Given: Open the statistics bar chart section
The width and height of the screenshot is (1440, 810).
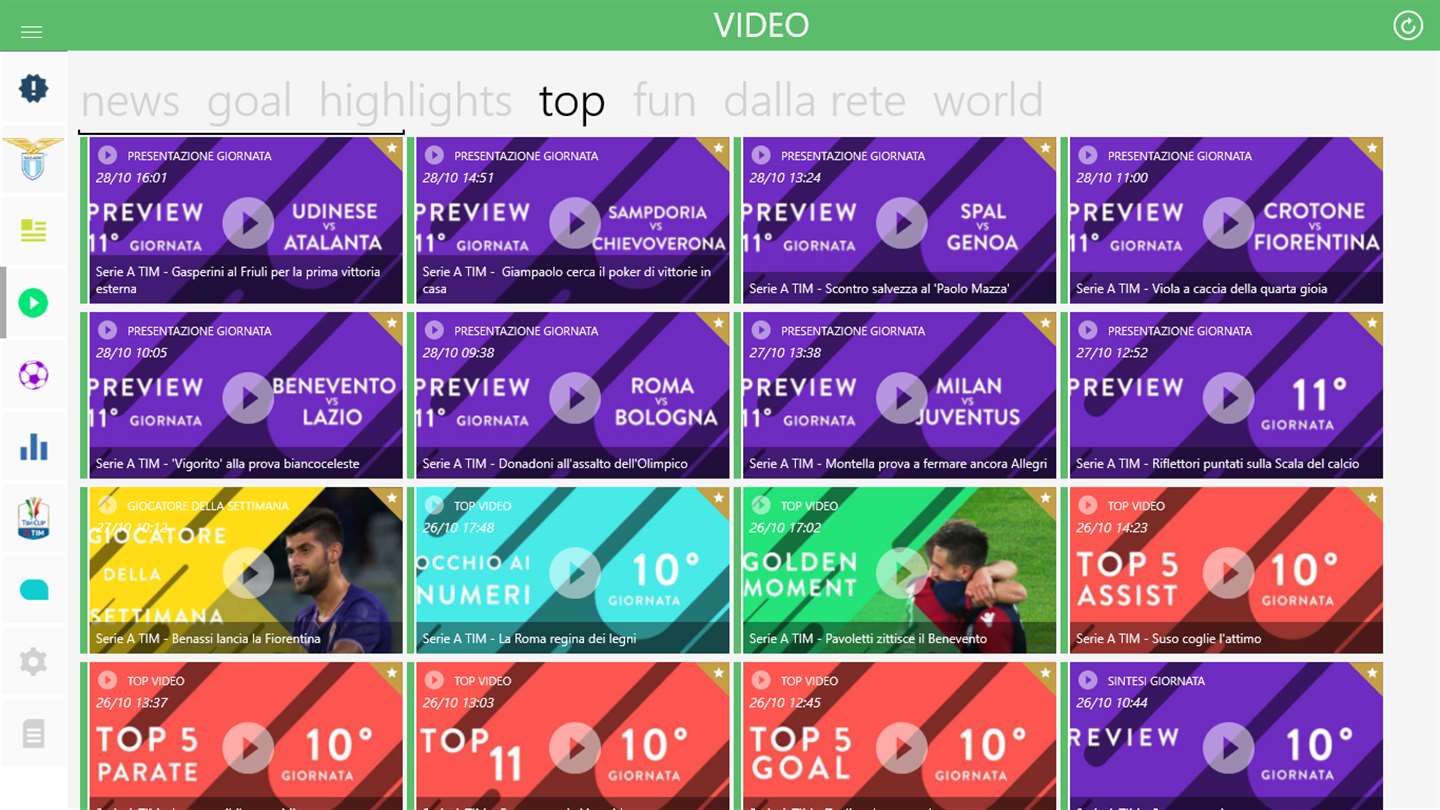Looking at the screenshot, I should click(33, 446).
